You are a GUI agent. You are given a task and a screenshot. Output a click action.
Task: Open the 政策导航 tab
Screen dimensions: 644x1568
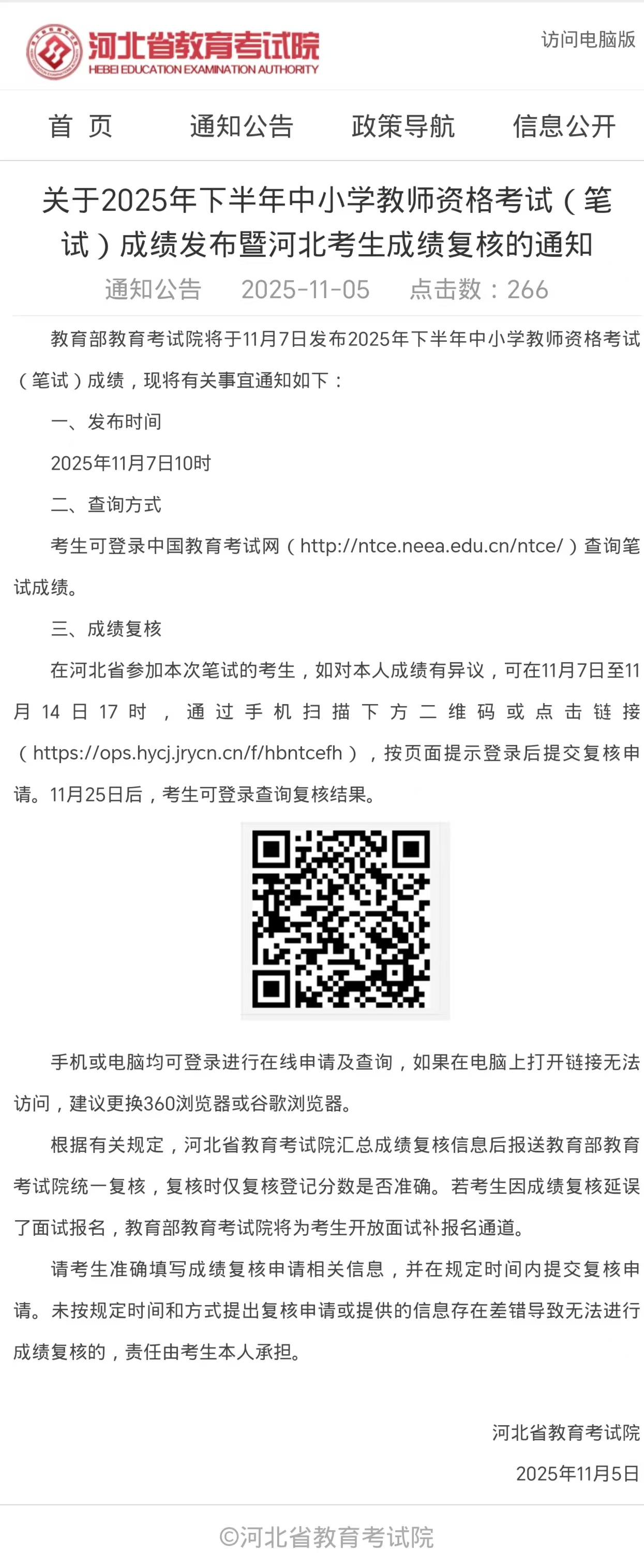point(402,127)
